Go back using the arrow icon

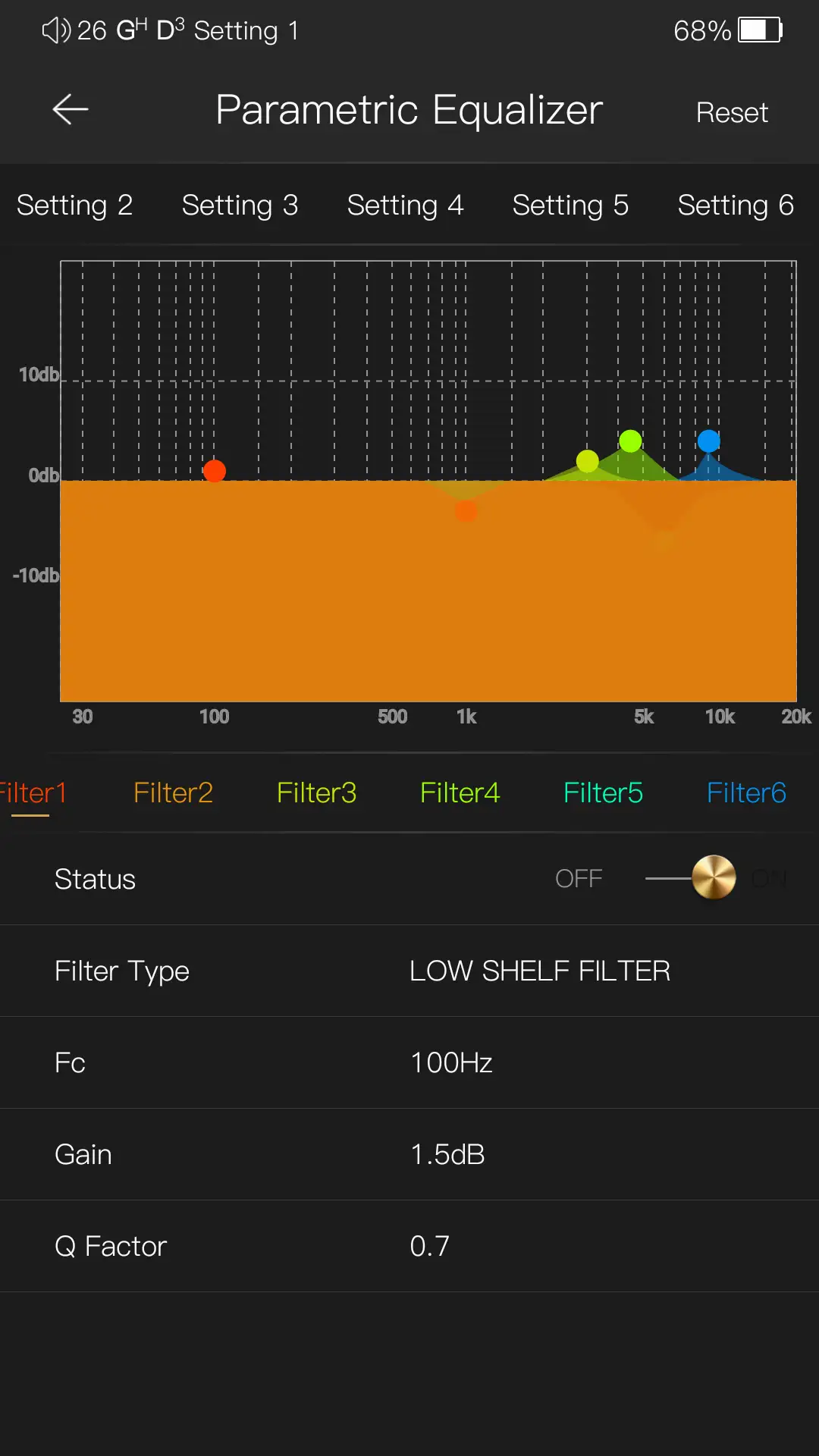tap(71, 110)
